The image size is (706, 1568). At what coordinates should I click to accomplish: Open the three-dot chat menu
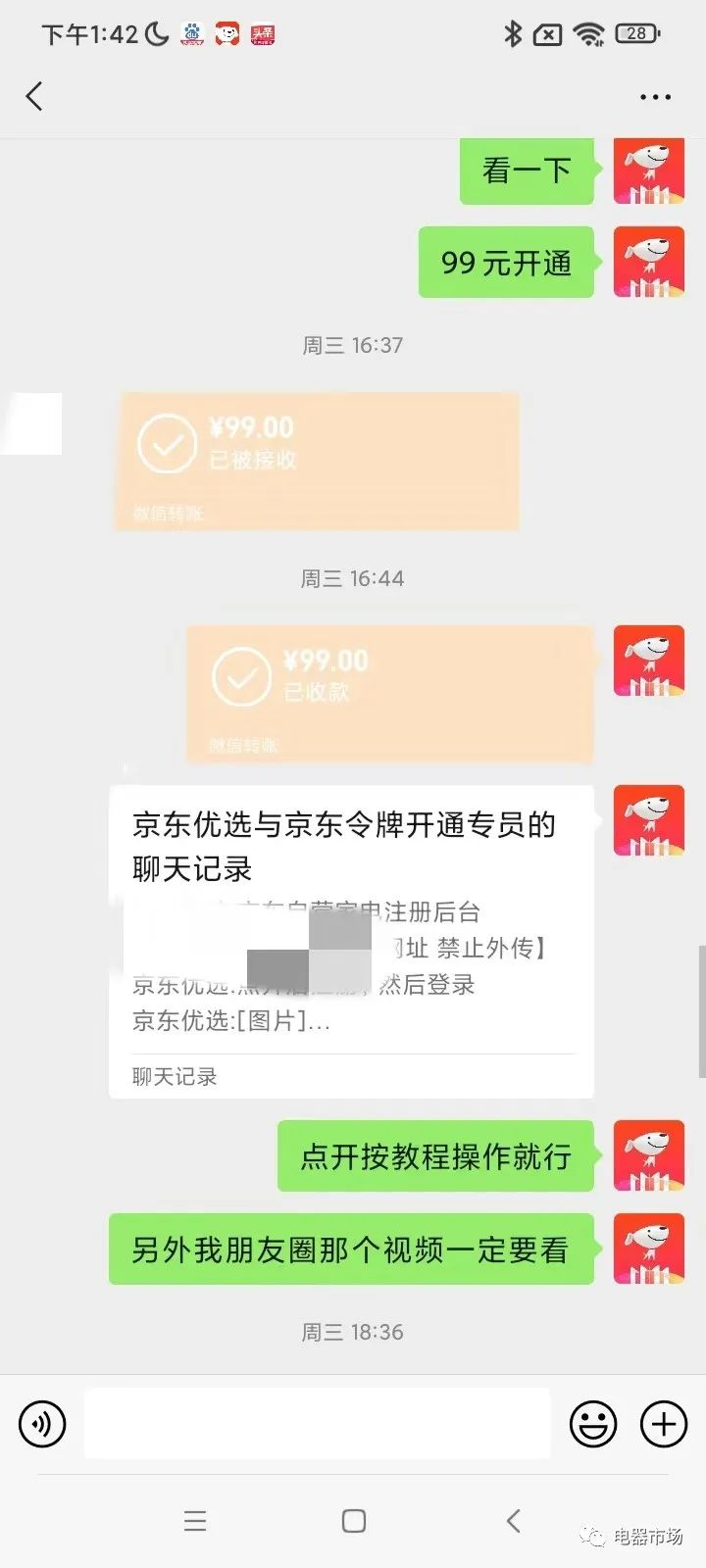tap(655, 97)
